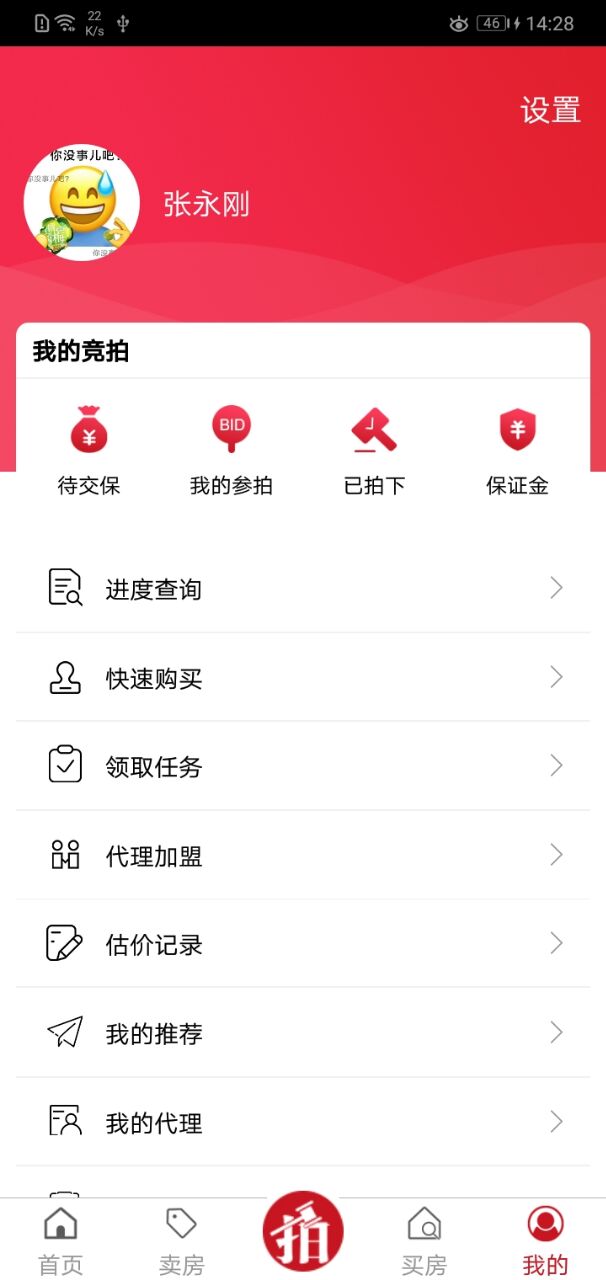Image resolution: width=606 pixels, height=1280 pixels.
Task: Check 保证金 deposit
Action: (x=517, y=451)
